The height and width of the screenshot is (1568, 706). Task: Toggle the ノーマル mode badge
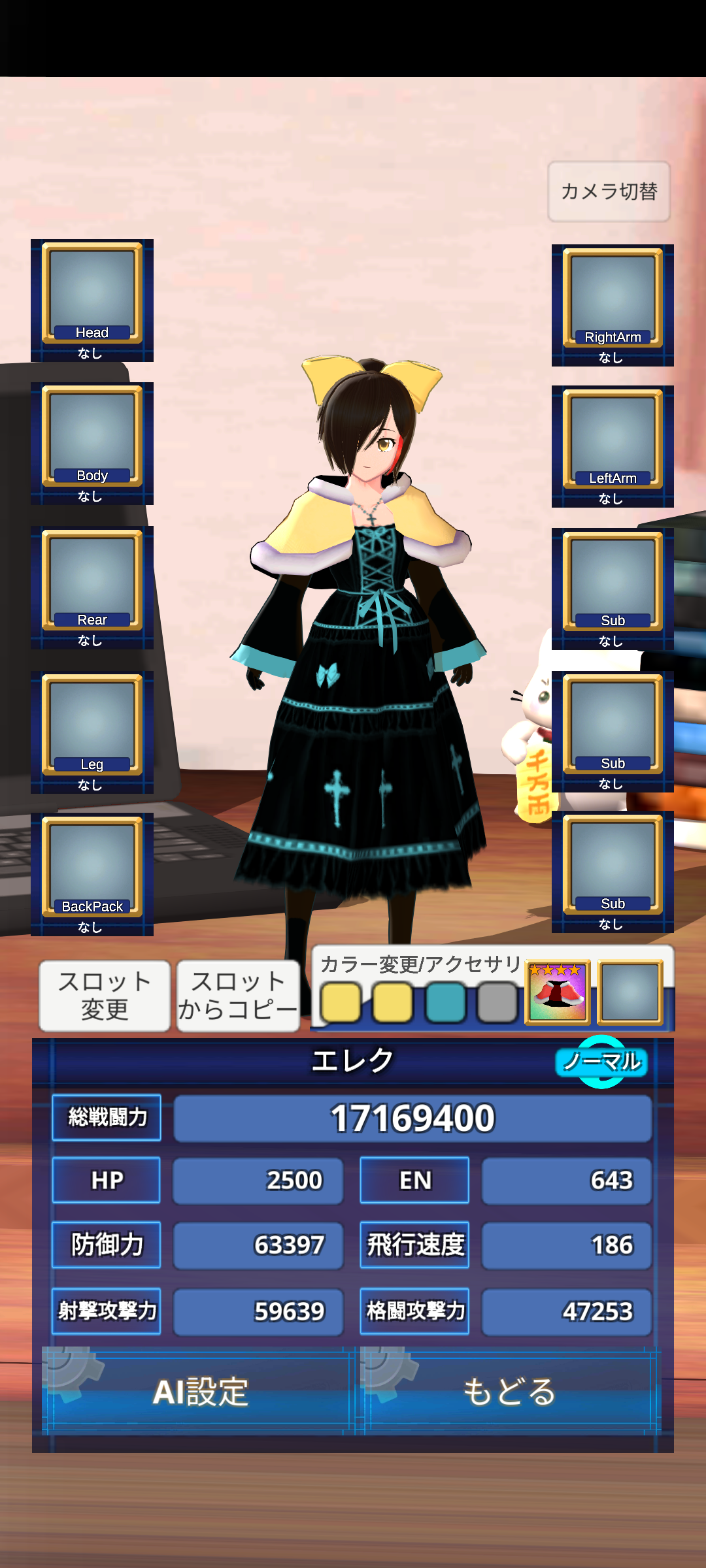click(601, 1062)
